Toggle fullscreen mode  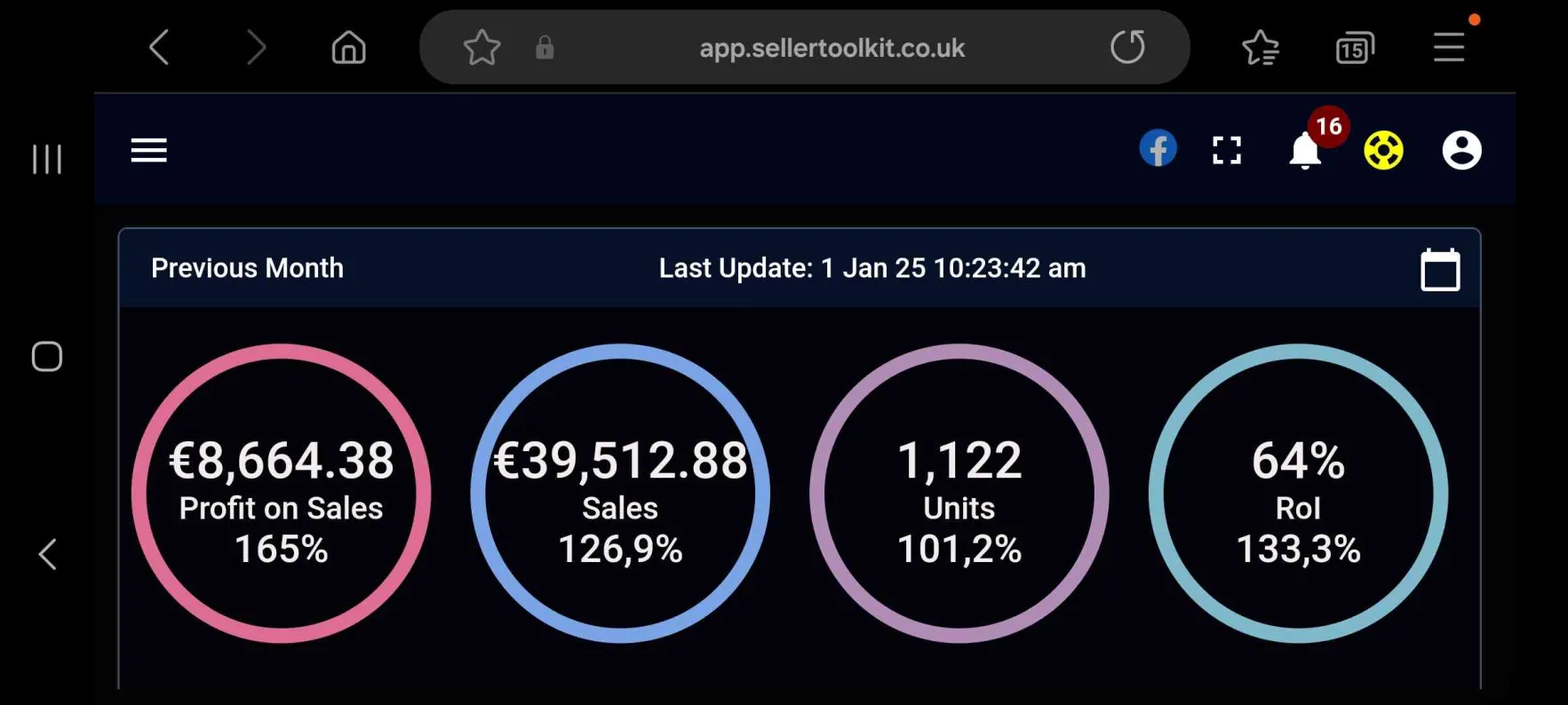[x=1227, y=150]
